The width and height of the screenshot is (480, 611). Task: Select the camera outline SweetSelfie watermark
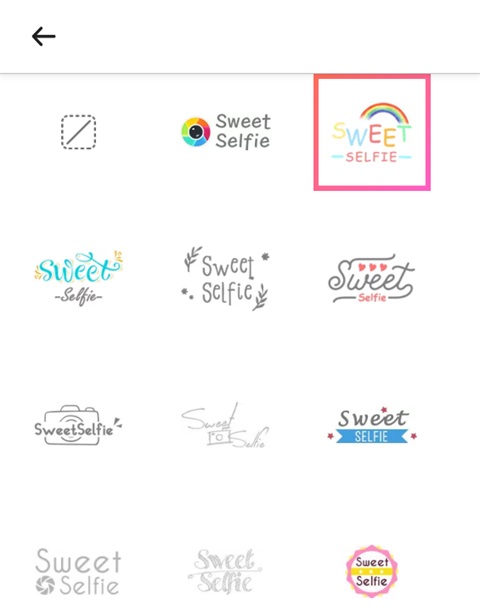[x=78, y=425]
